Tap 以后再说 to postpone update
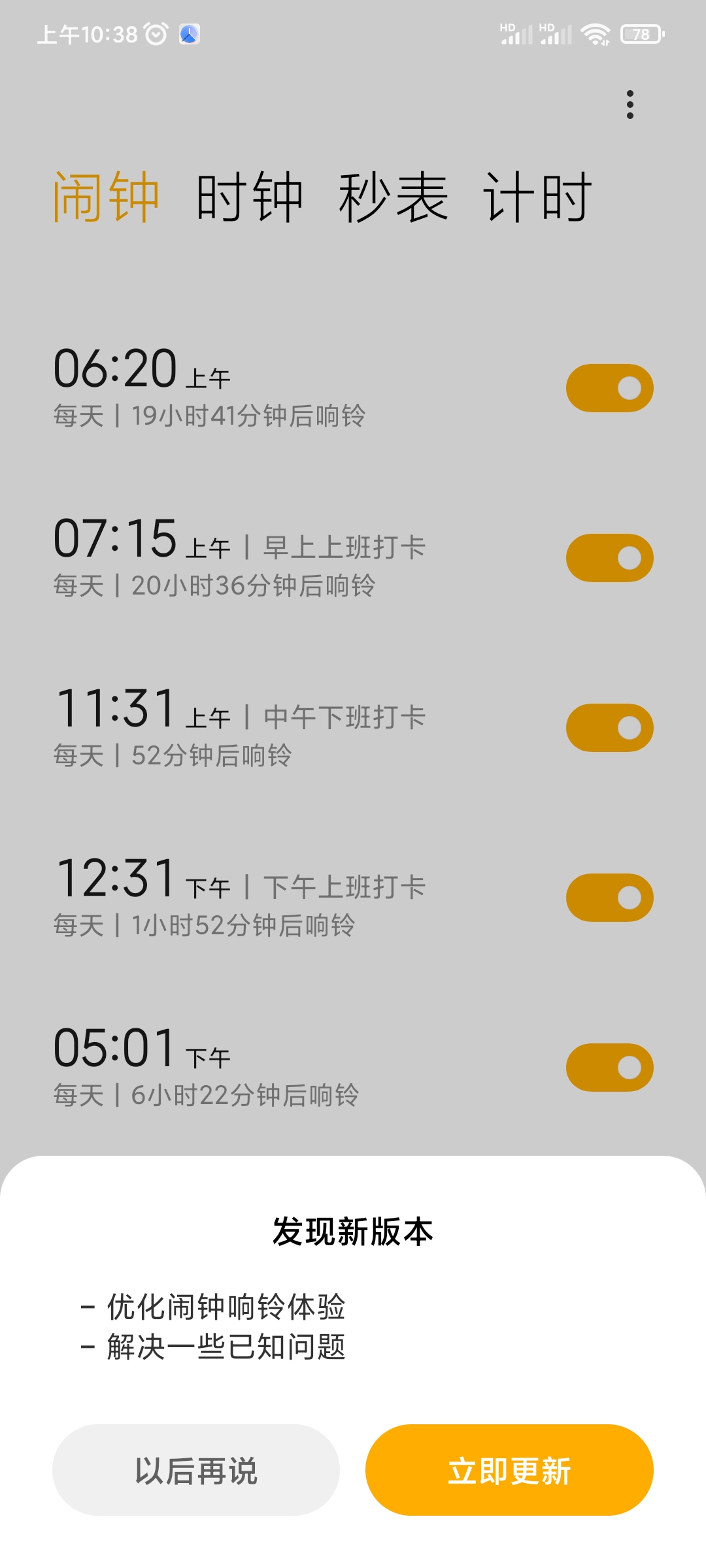This screenshot has width=706, height=1568. pyautogui.click(x=196, y=1470)
